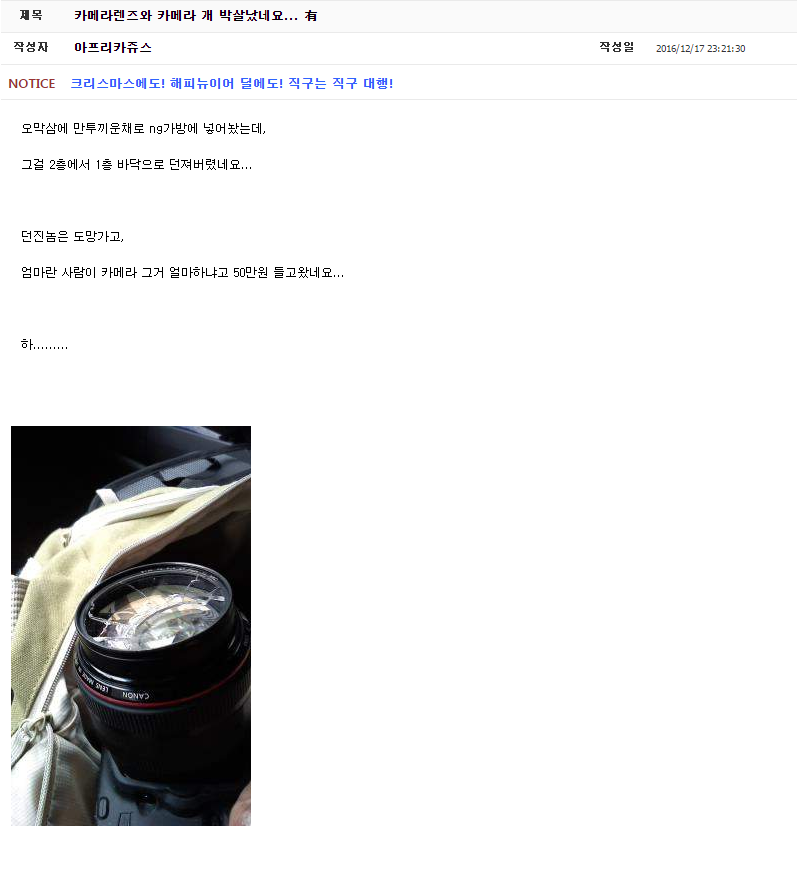Image resolution: width=797 pixels, height=875 pixels.
Task: Enlarge the broken Canon lens photo
Action: pos(131,626)
